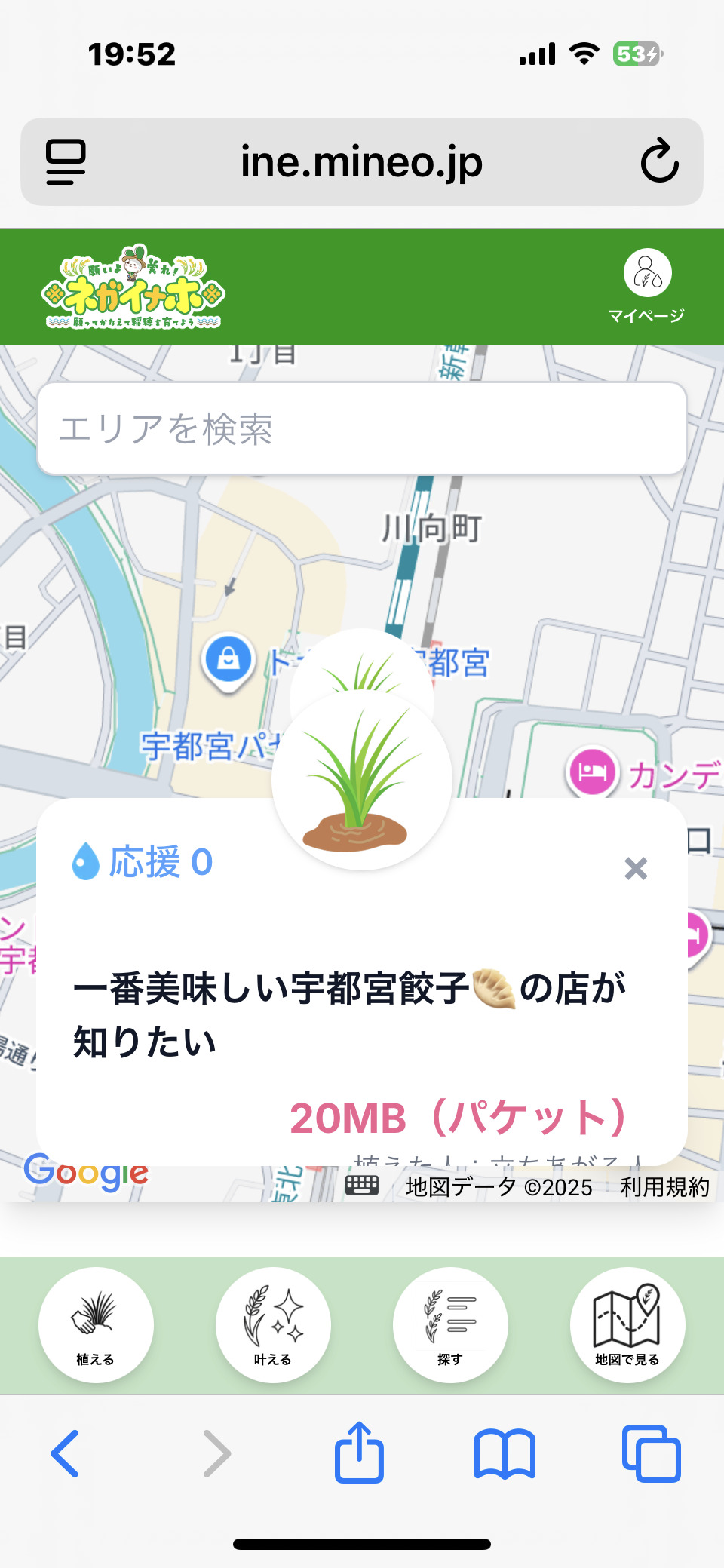Focus the ine.mineo.jp address bar

361,161
